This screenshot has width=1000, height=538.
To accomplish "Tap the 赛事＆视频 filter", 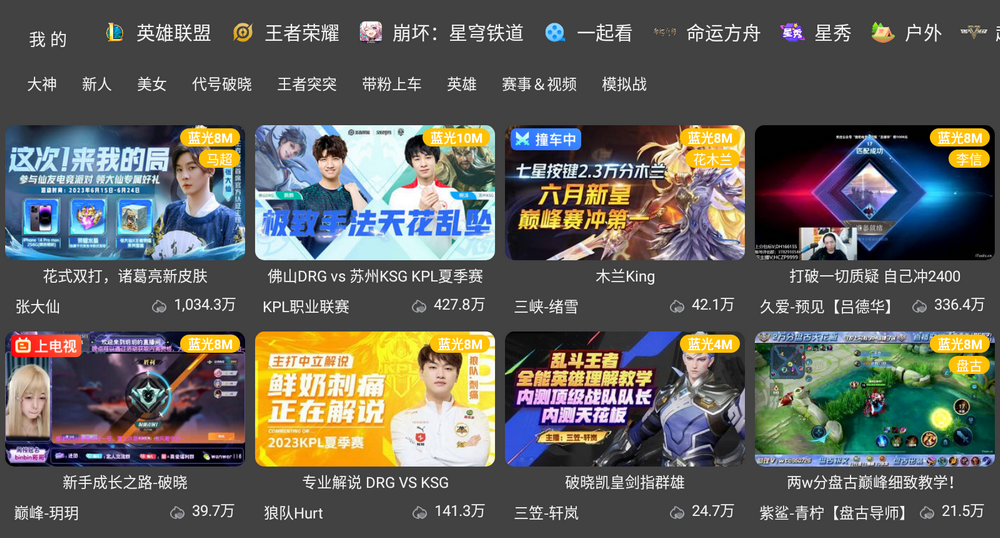I will [539, 84].
